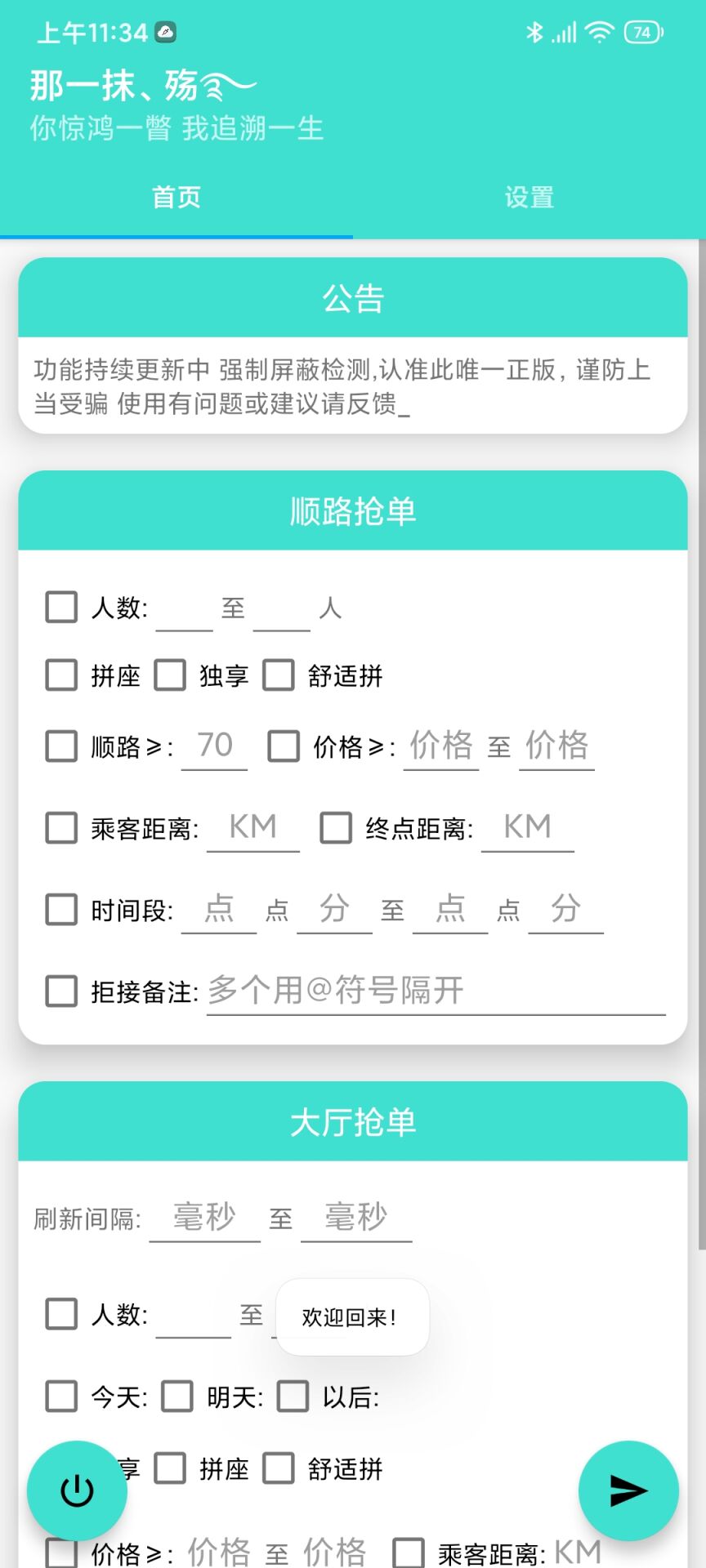Enable the 顺路≥ checkbox

click(x=61, y=746)
